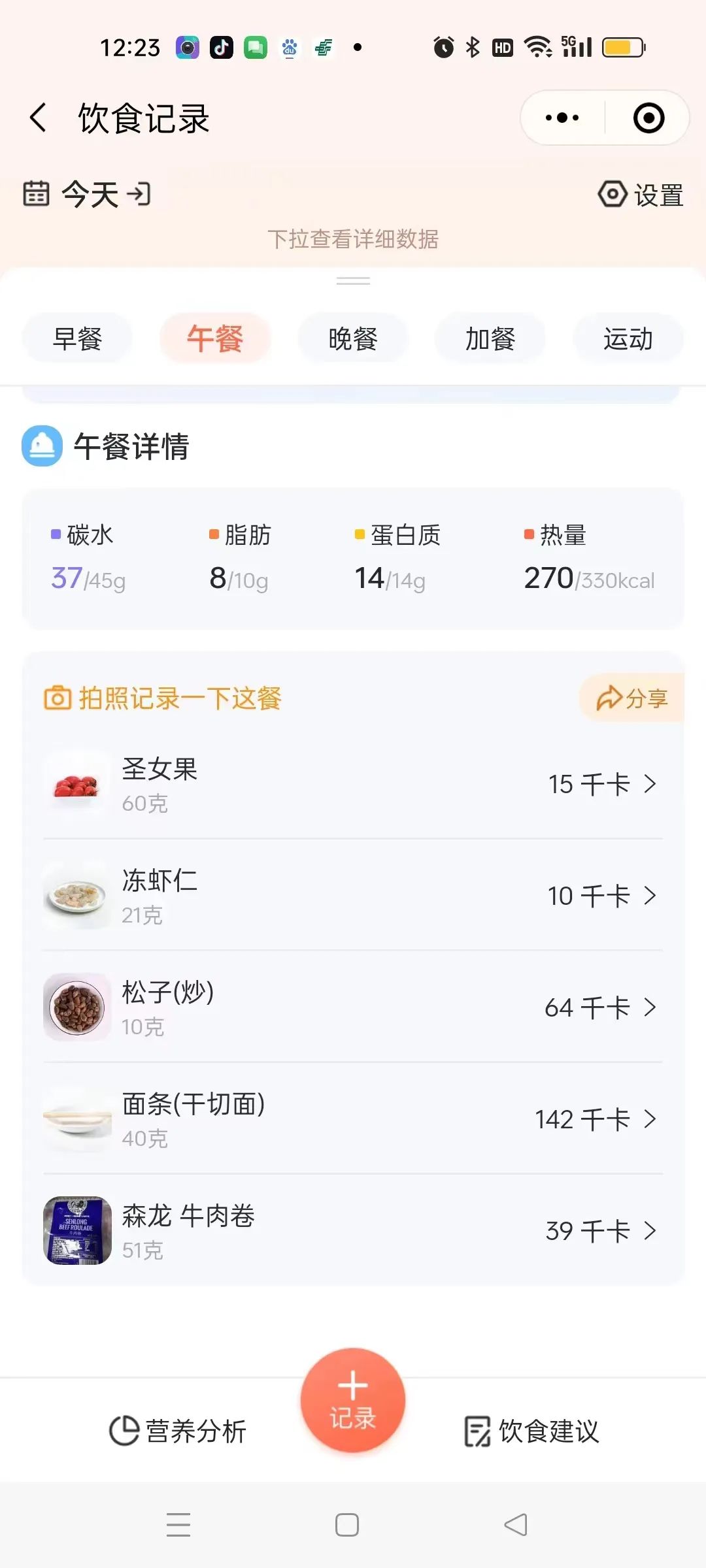
Task: Show the 加餐 tab
Action: pos(490,338)
